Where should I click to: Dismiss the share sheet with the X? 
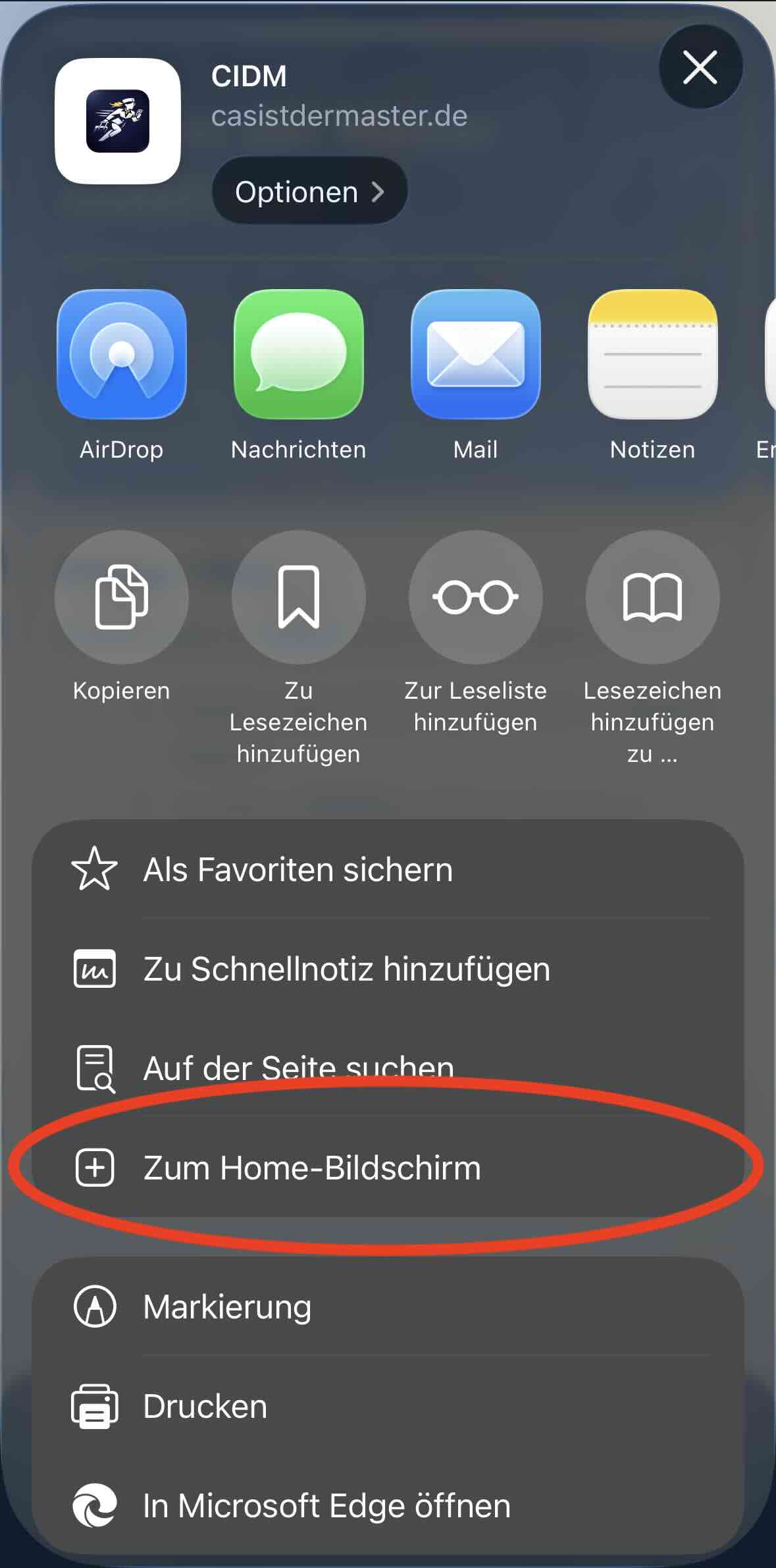point(699,68)
